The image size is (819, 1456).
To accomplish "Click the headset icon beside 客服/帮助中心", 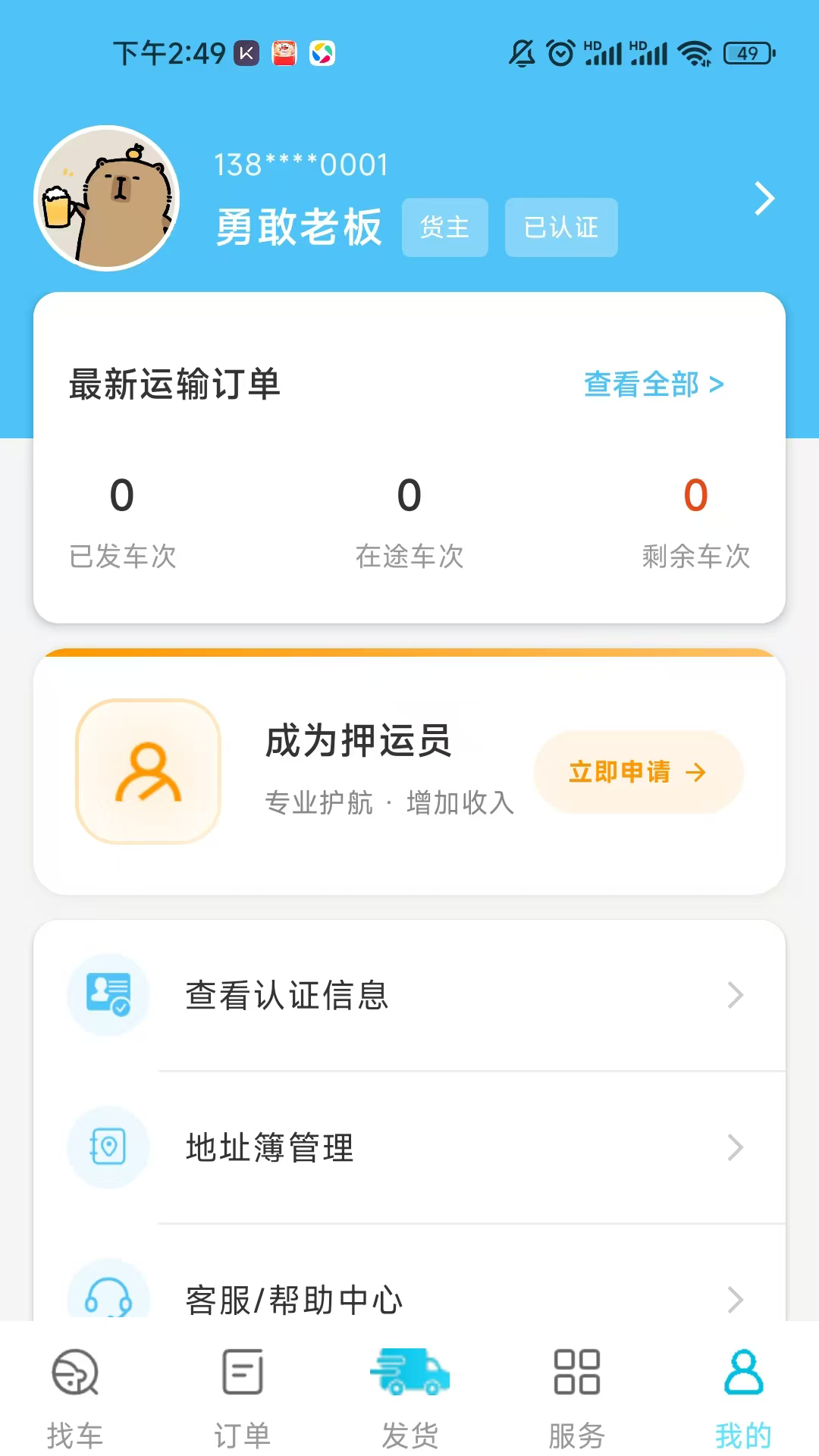I will point(108,1299).
